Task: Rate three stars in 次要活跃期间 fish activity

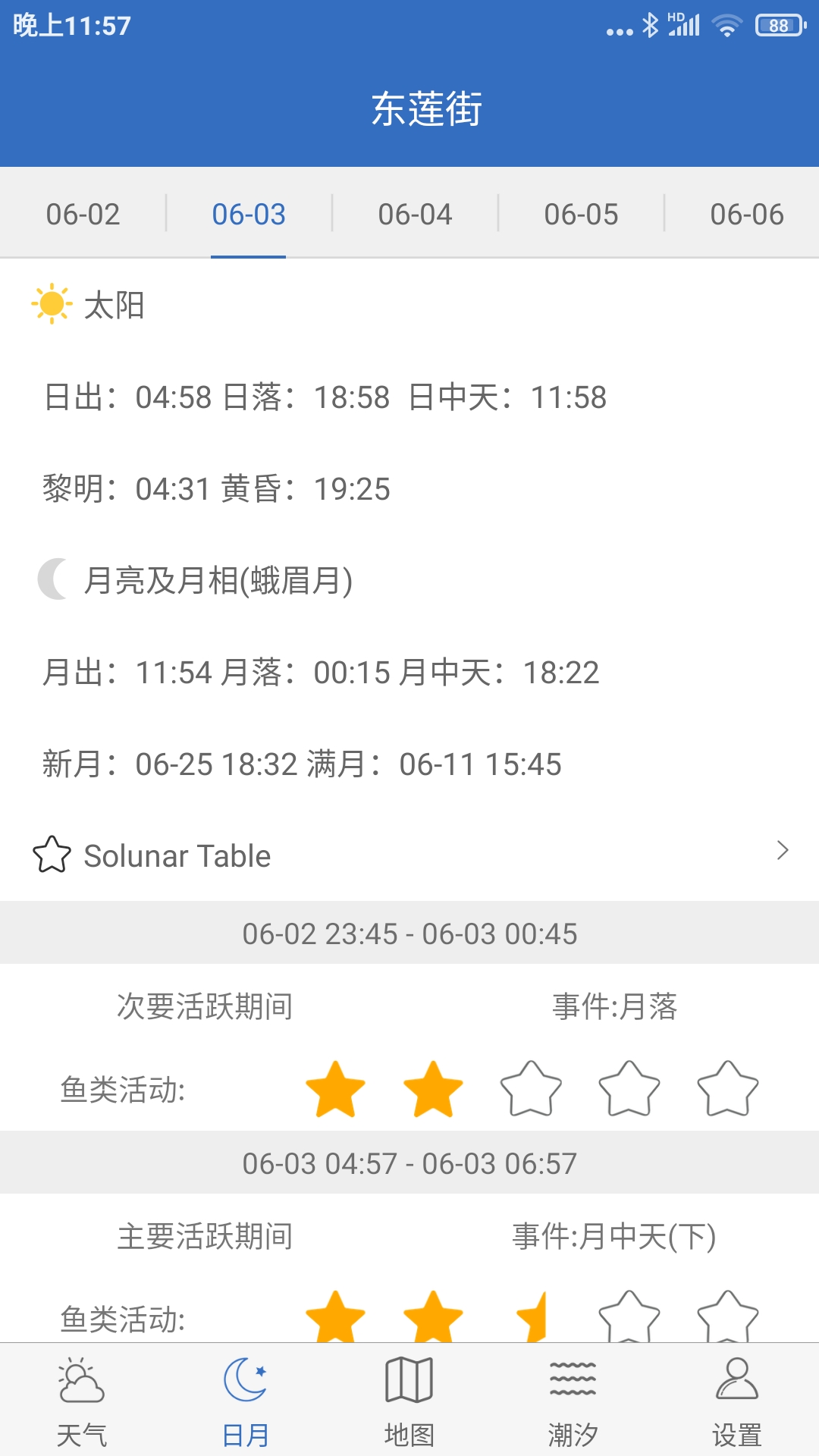Action: (x=532, y=1087)
